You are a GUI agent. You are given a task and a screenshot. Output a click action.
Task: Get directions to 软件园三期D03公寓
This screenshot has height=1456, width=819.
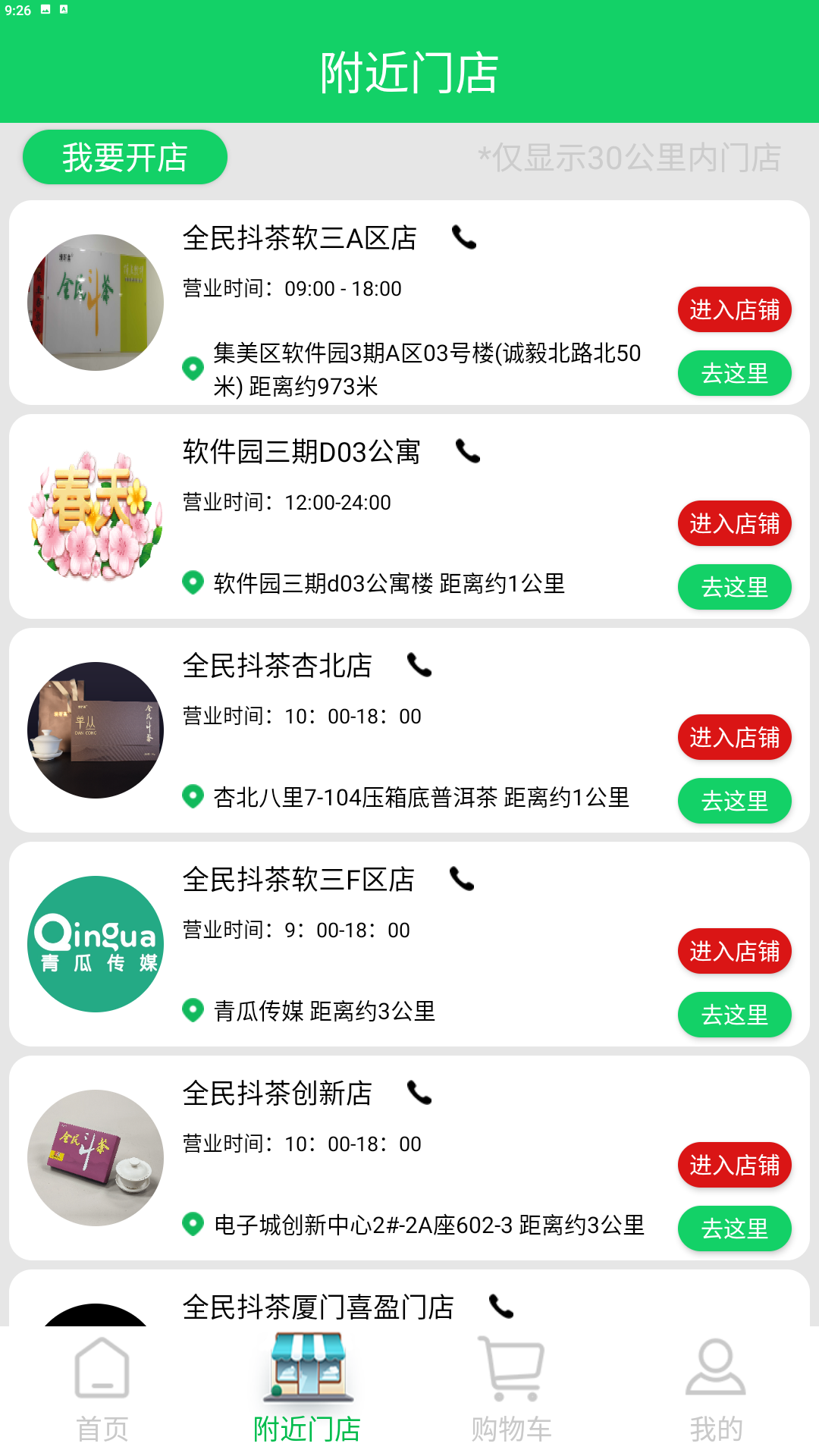pos(734,587)
